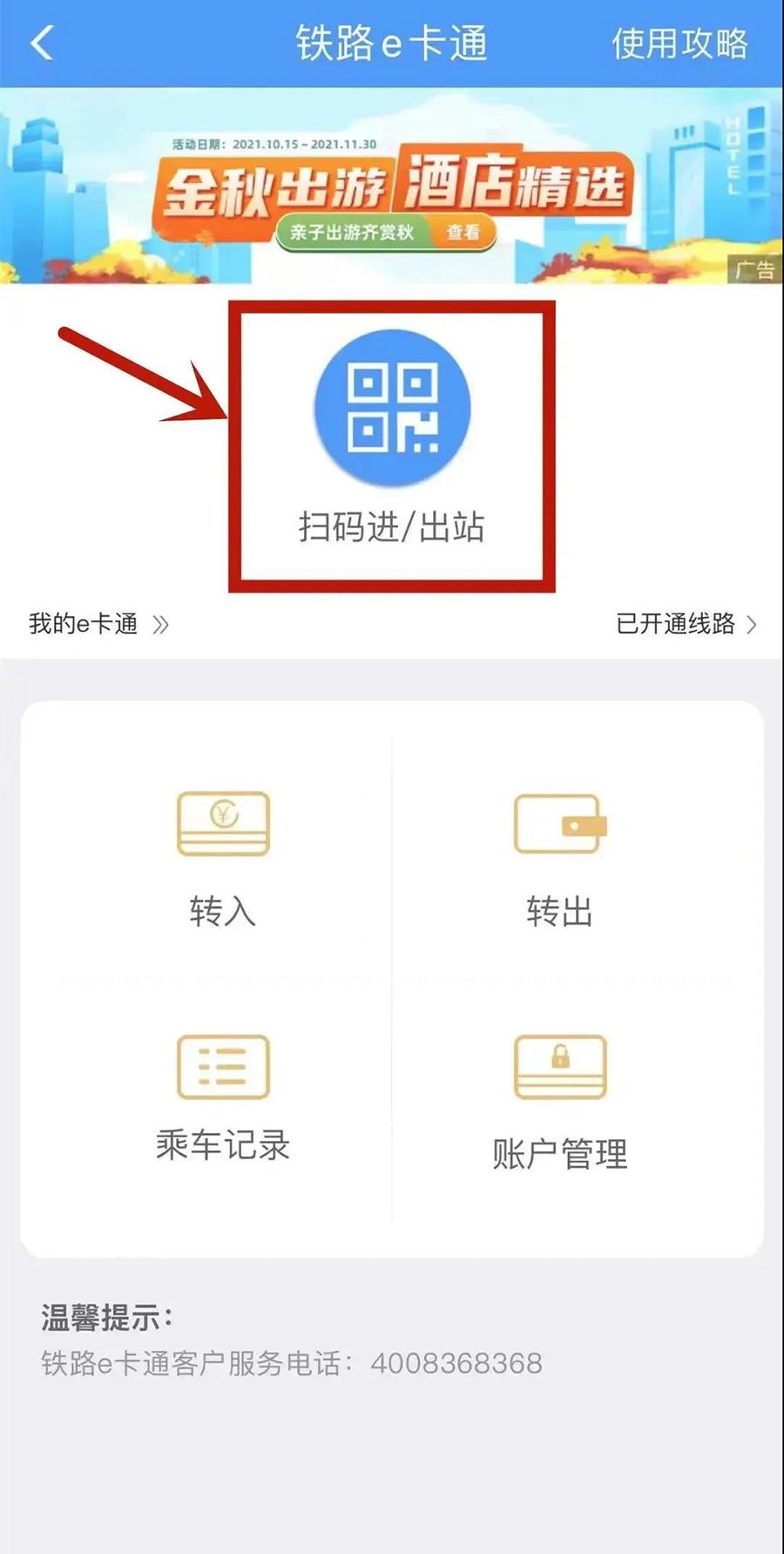Select 转入 to add funds

coord(223,858)
